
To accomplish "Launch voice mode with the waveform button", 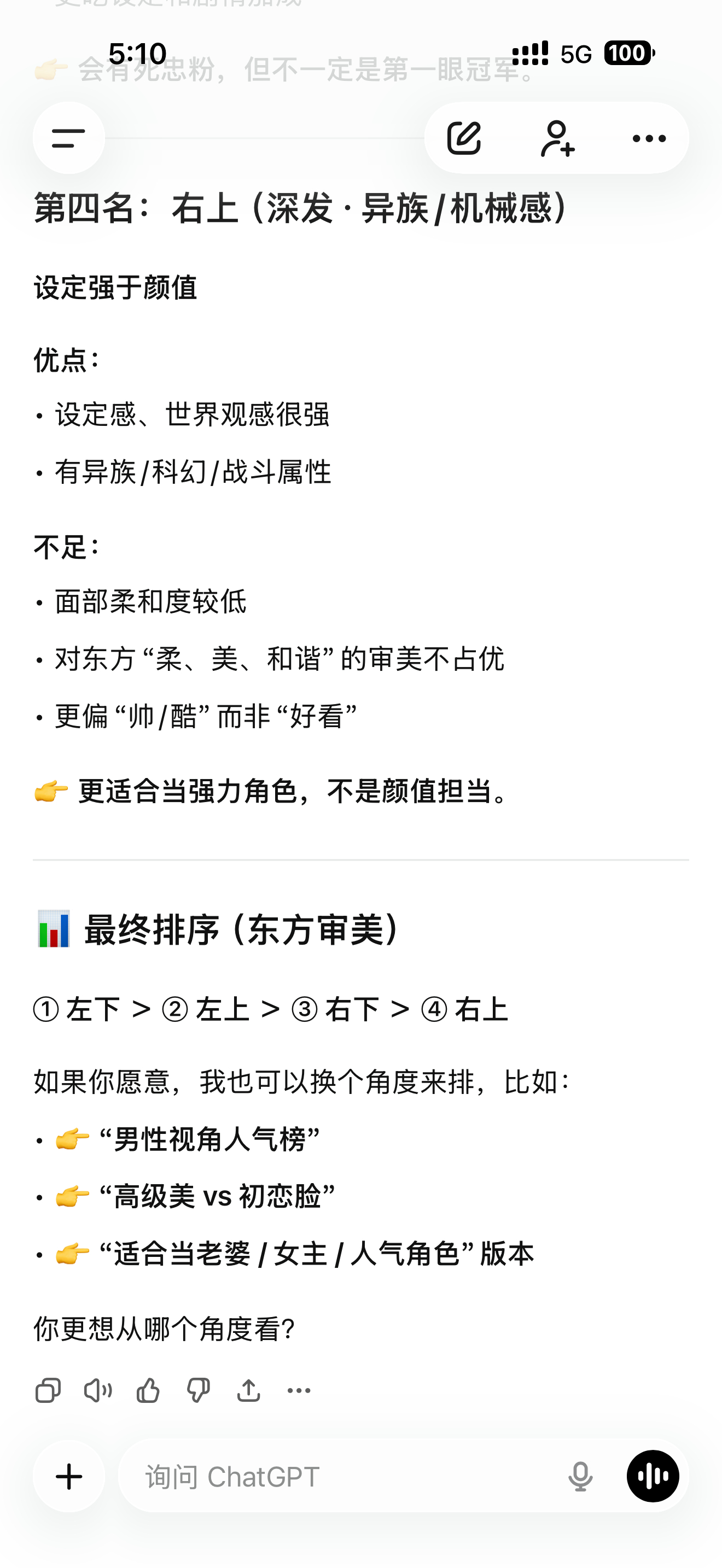I will coord(653,1477).
